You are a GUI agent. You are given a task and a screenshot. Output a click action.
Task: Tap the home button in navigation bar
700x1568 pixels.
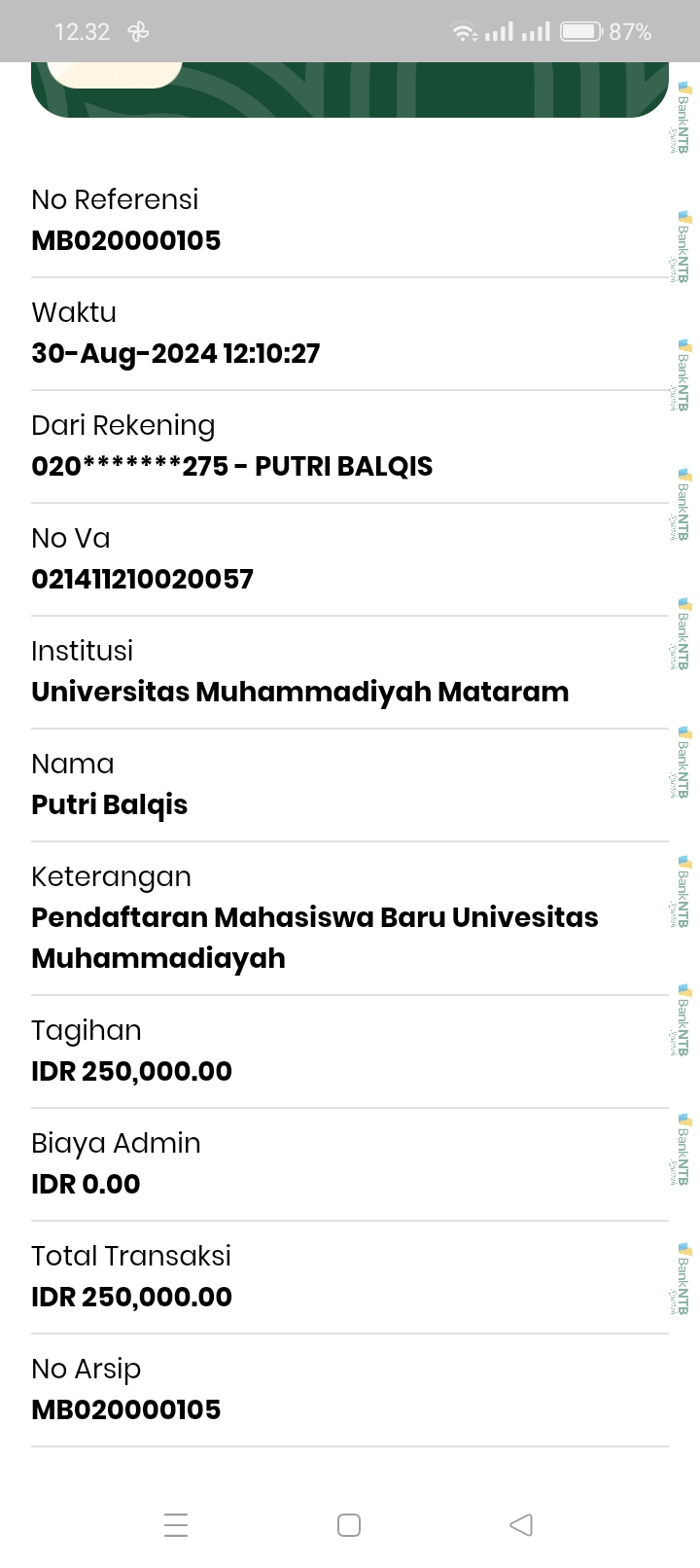349,1524
